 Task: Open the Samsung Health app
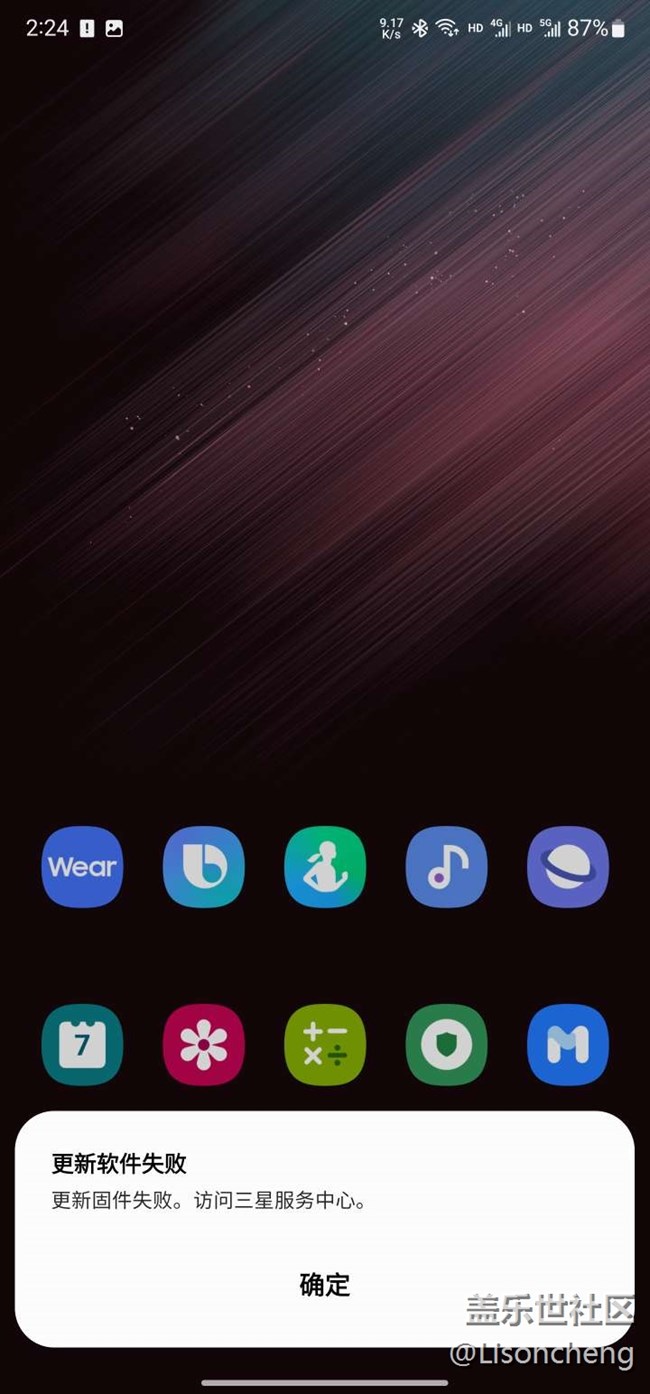coord(325,867)
